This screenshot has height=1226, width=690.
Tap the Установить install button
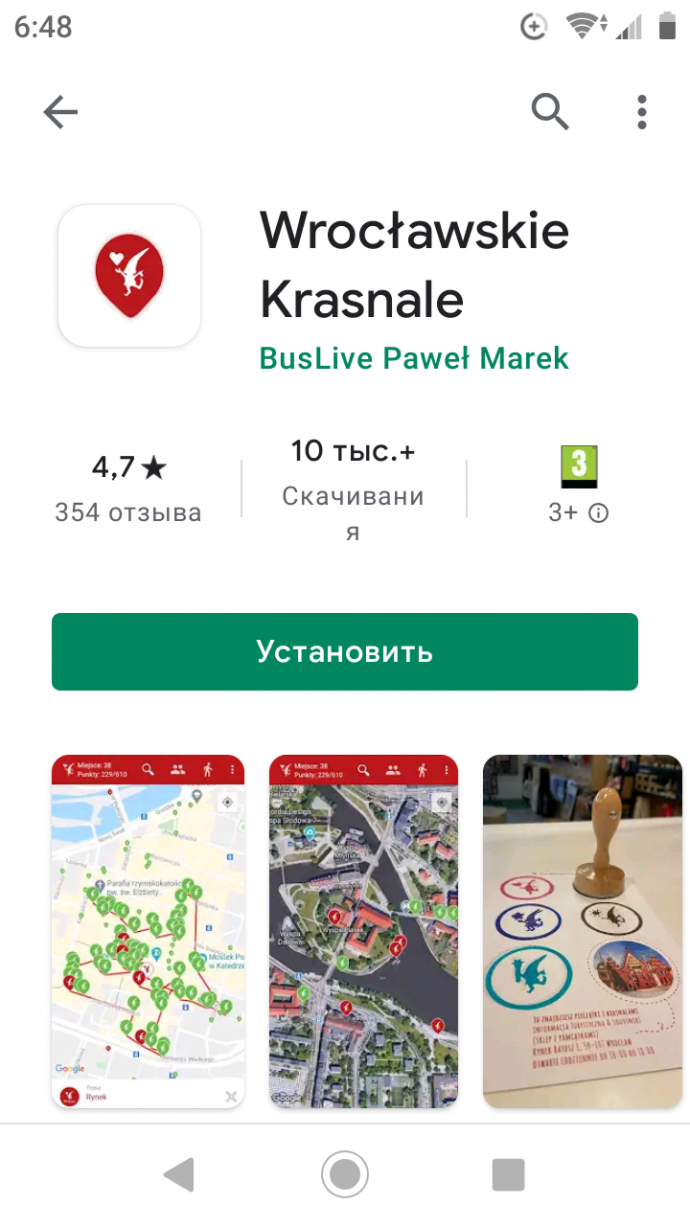pos(345,652)
